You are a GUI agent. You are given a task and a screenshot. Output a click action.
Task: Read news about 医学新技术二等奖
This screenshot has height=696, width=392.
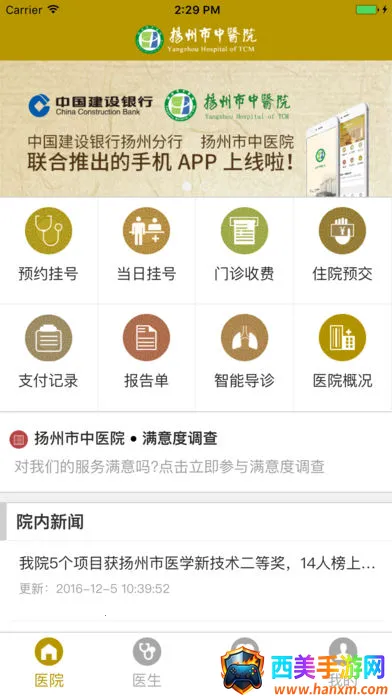pyautogui.click(x=196, y=575)
